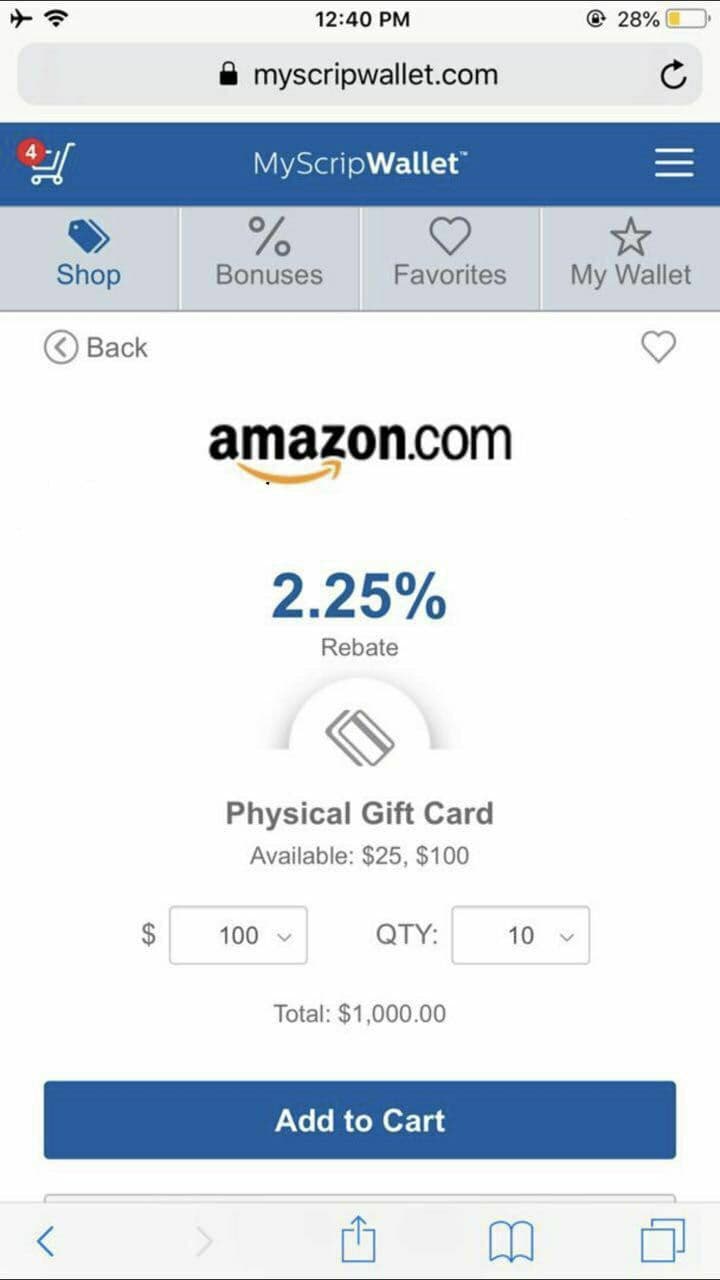Viewport: 720px width, 1280px height.
Task: Tap the myscripwallet.com address bar
Action: [360, 75]
